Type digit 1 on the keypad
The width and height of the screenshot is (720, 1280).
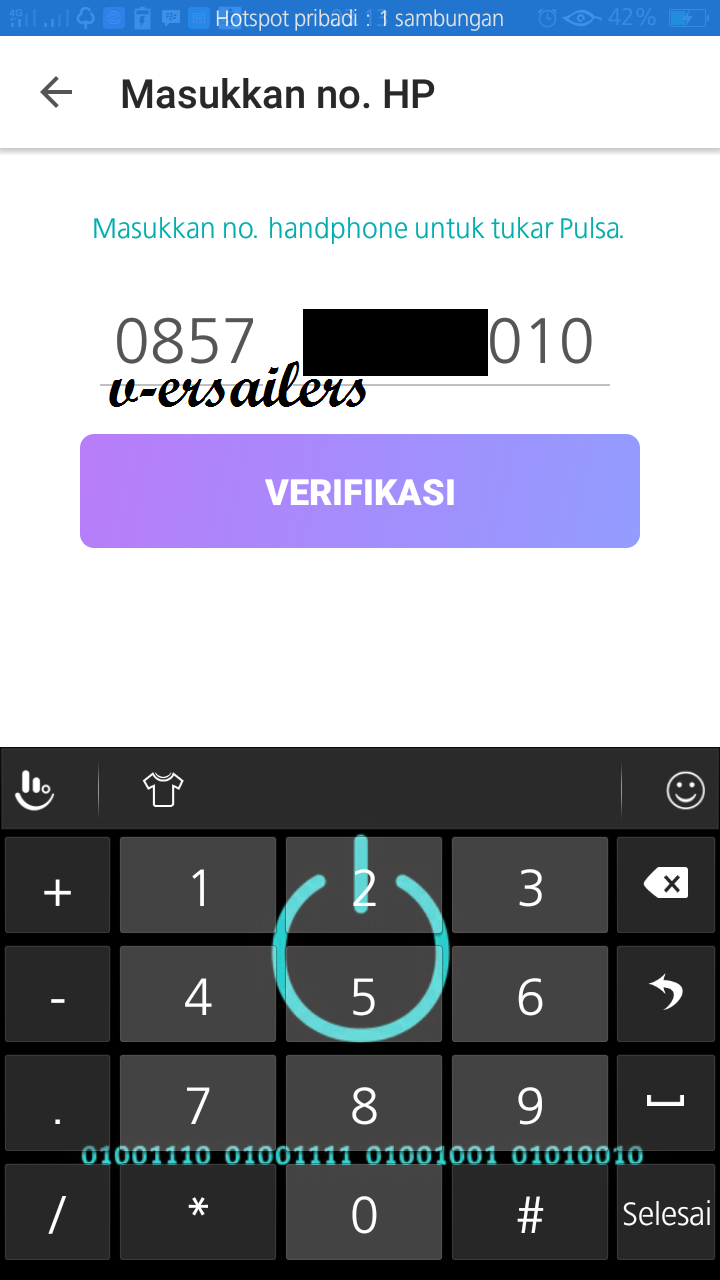pyautogui.click(x=198, y=886)
